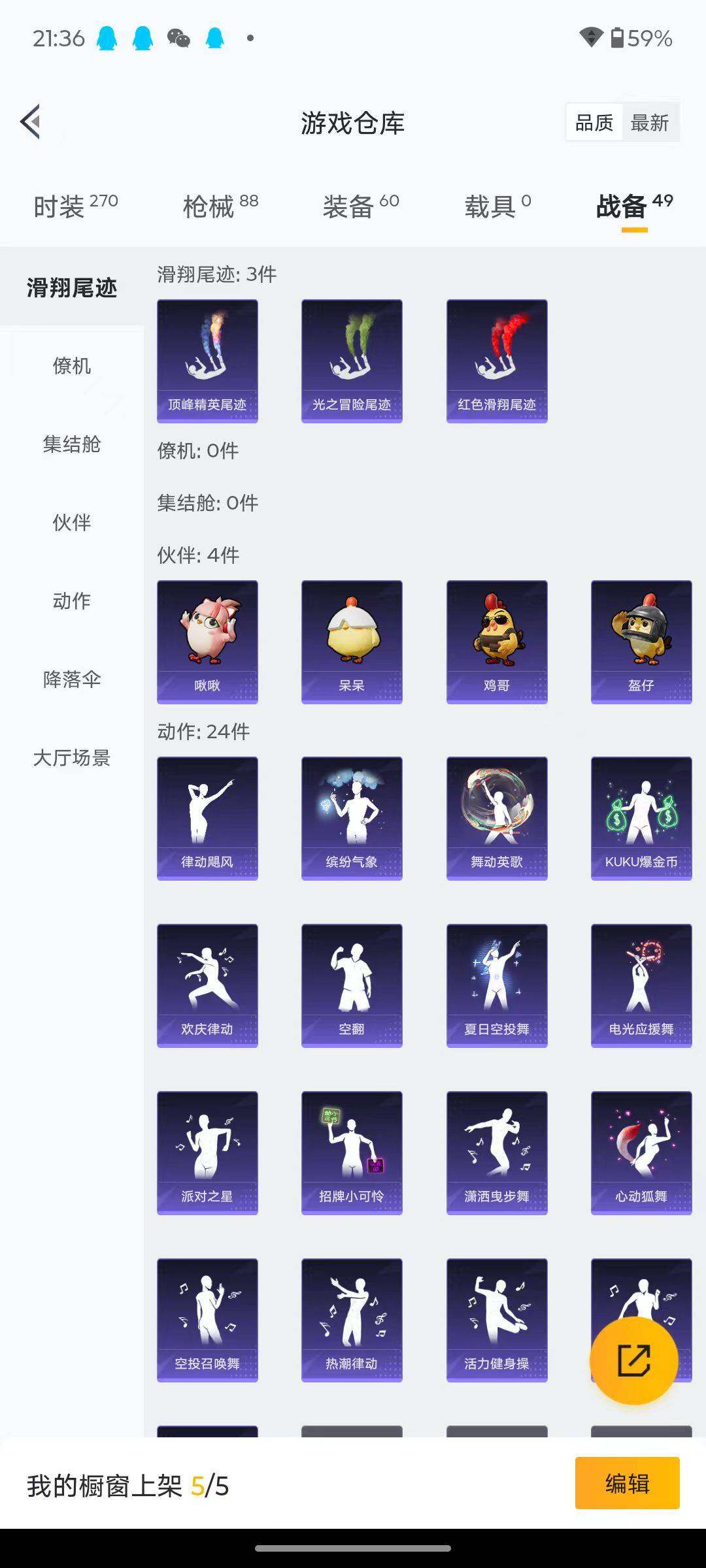706x1568 pixels.
Task: Go back using the top-left arrow
Action: pyautogui.click(x=31, y=122)
